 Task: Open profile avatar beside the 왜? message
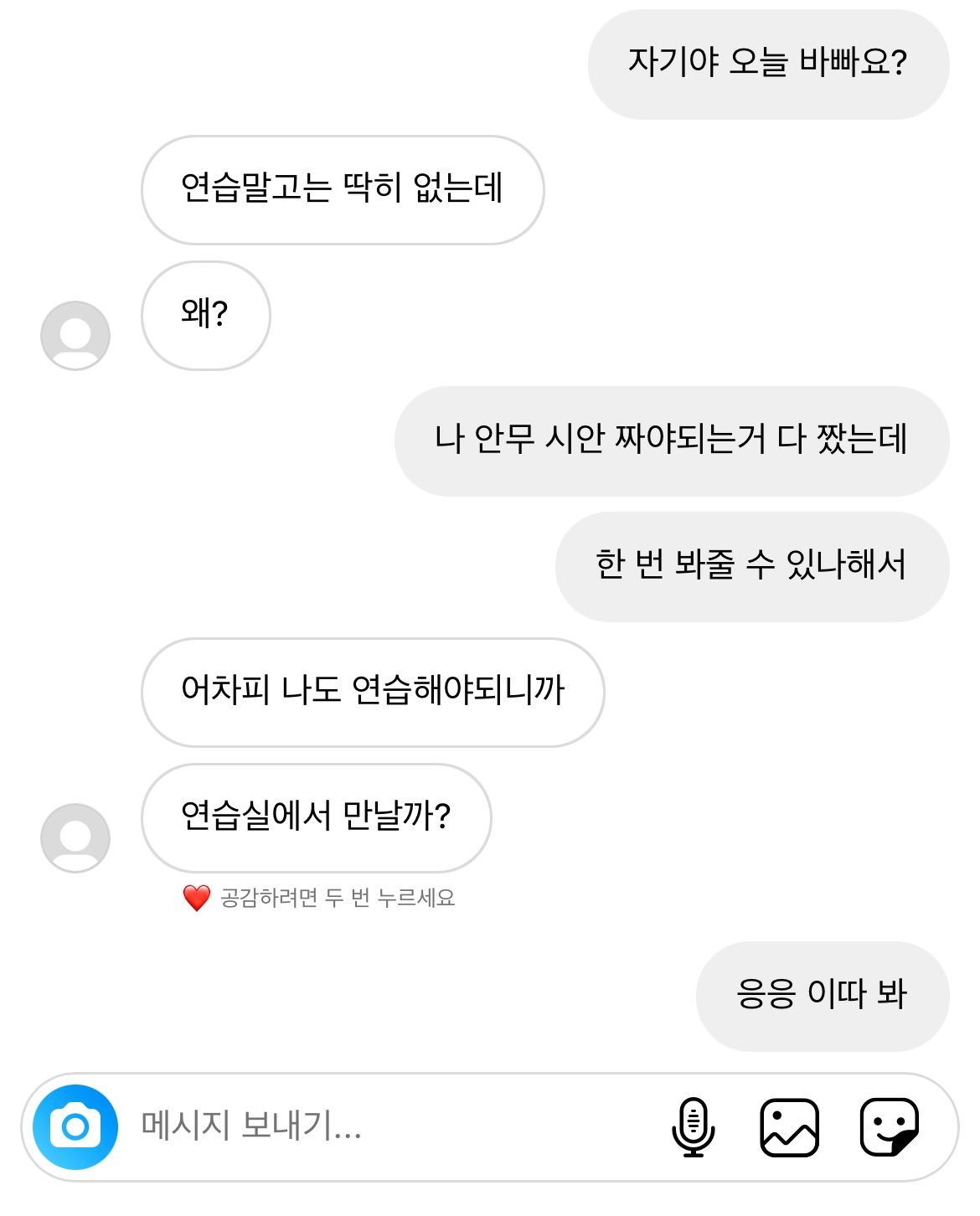click(x=75, y=335)
